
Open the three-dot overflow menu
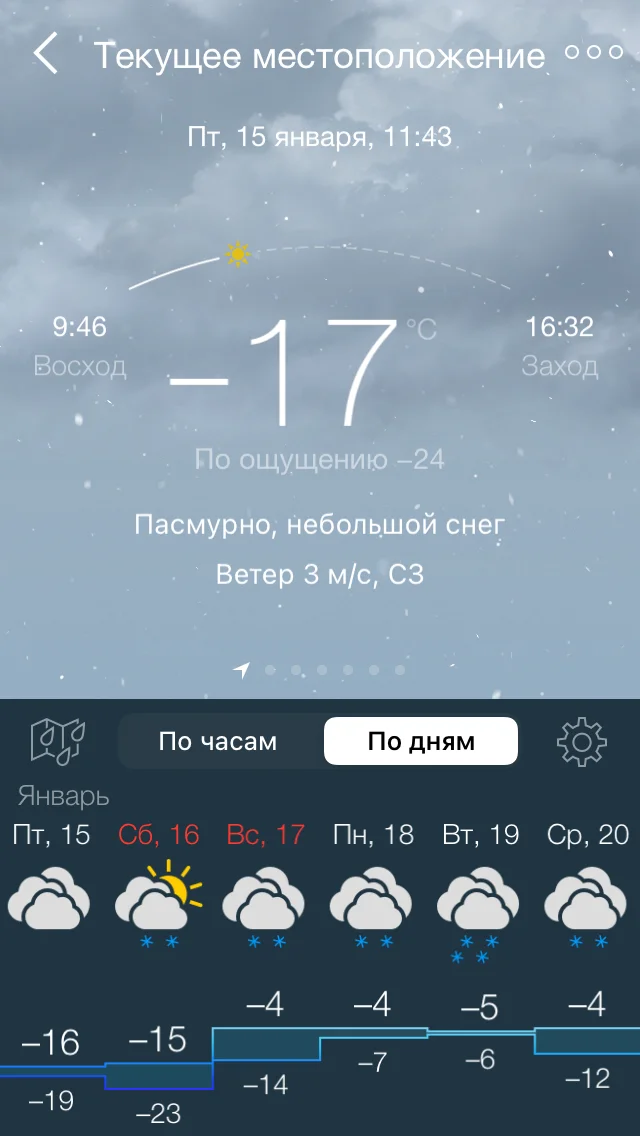coord(593,53)
